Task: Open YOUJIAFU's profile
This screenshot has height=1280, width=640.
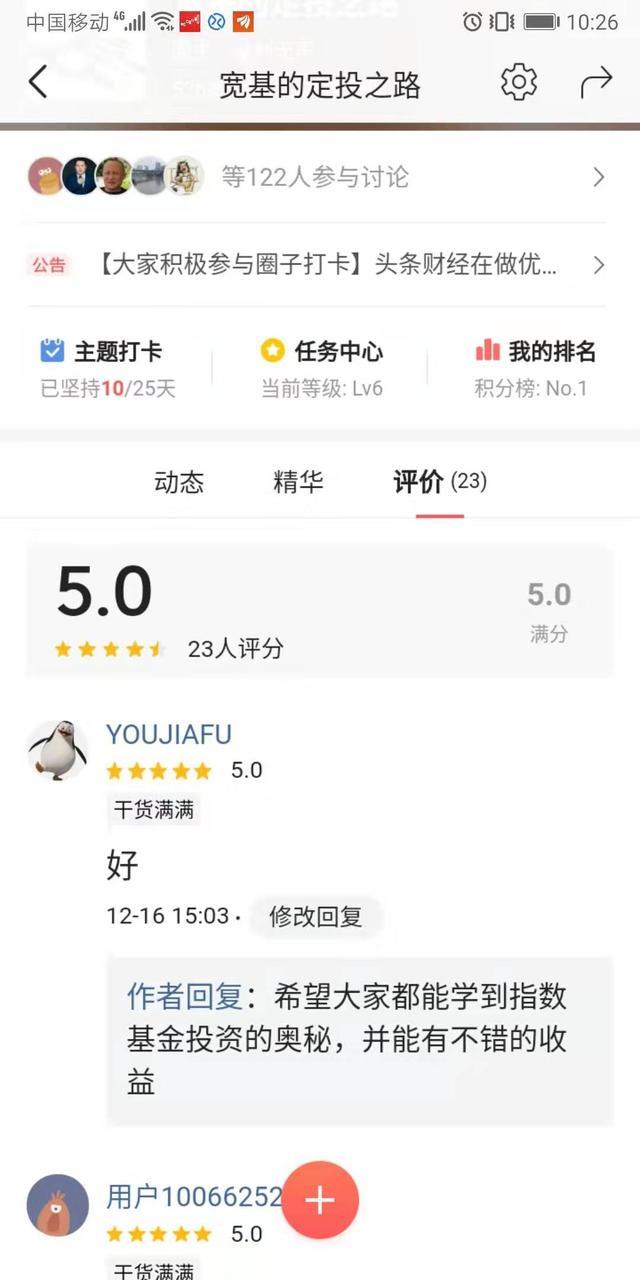Action: [x=57, y=750]
